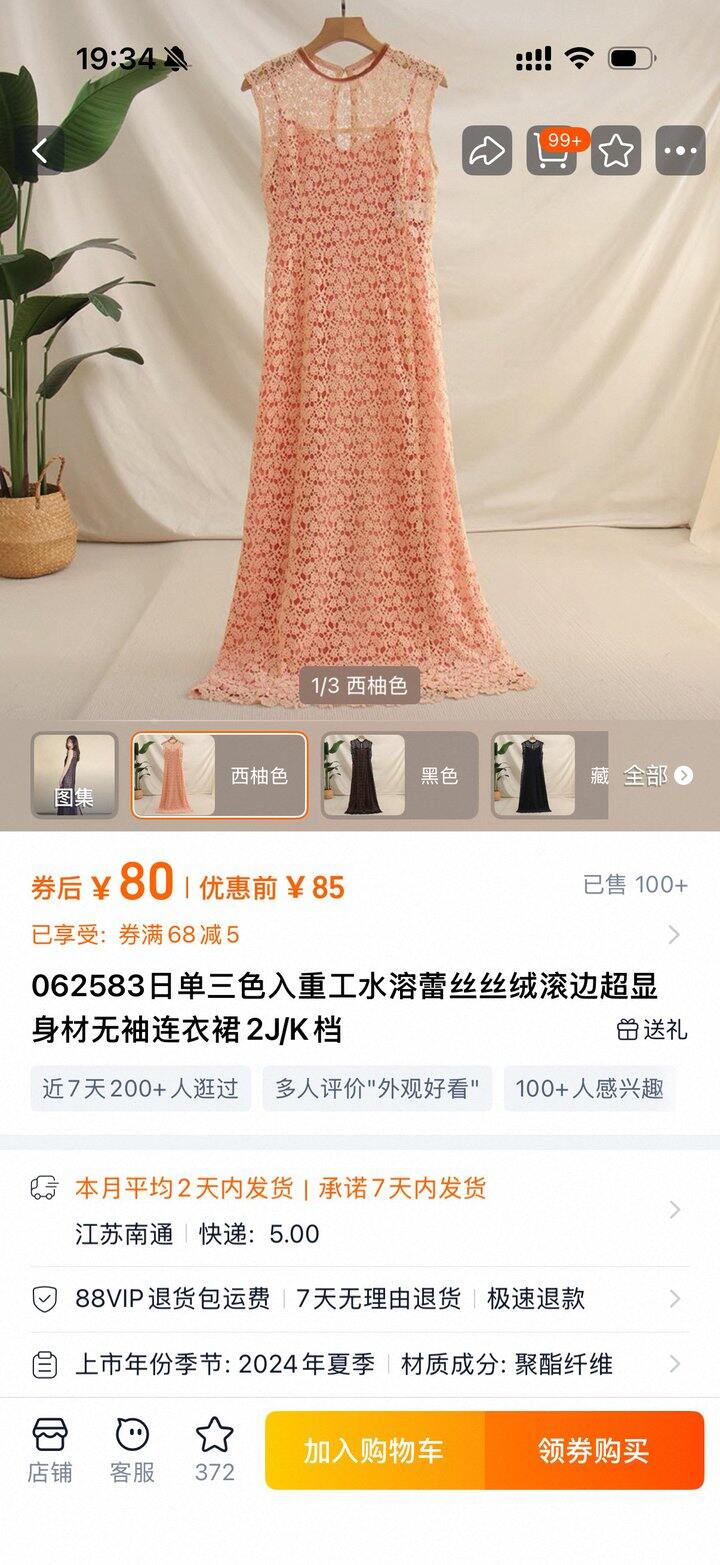Screen dimensions: 720x1565
Task: Tap 领券购买 to buy with coupon
Action: pyautogui.click(x=594, y=1449)
